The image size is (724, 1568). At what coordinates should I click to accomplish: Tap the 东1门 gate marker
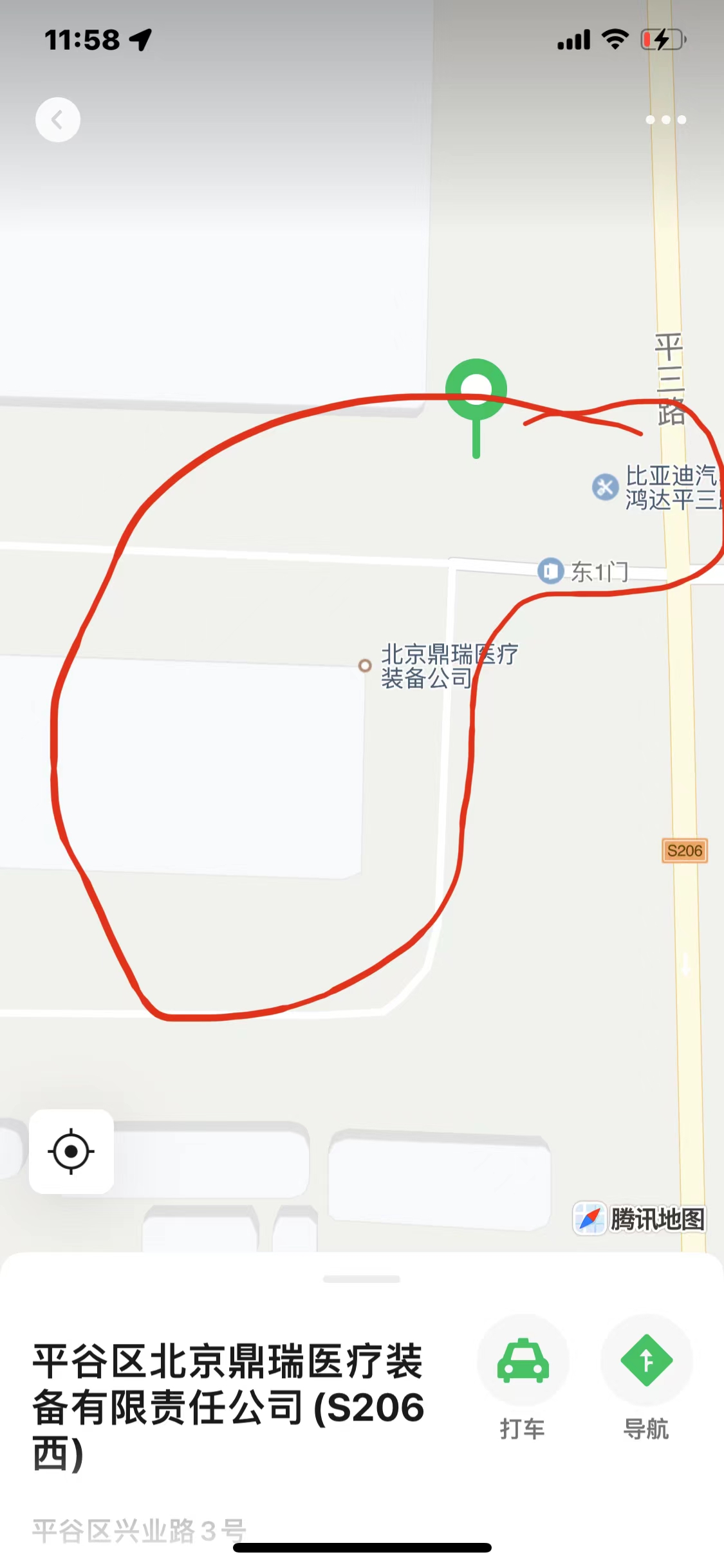tap(550, 571)
